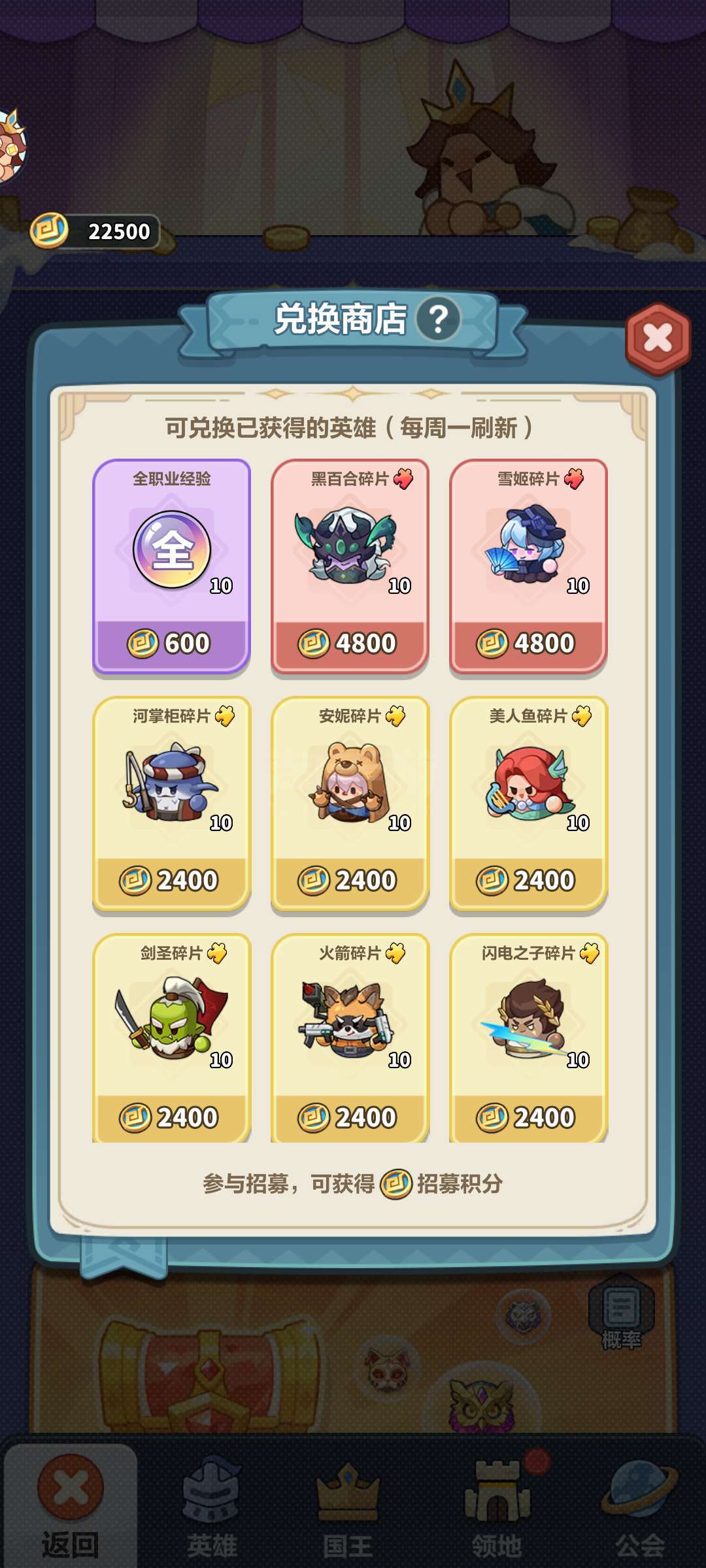Viewport: 706px width, 1568px height.
Task: Open the question mark help icon
Action: pyautogui.click(x=439, y=319)
